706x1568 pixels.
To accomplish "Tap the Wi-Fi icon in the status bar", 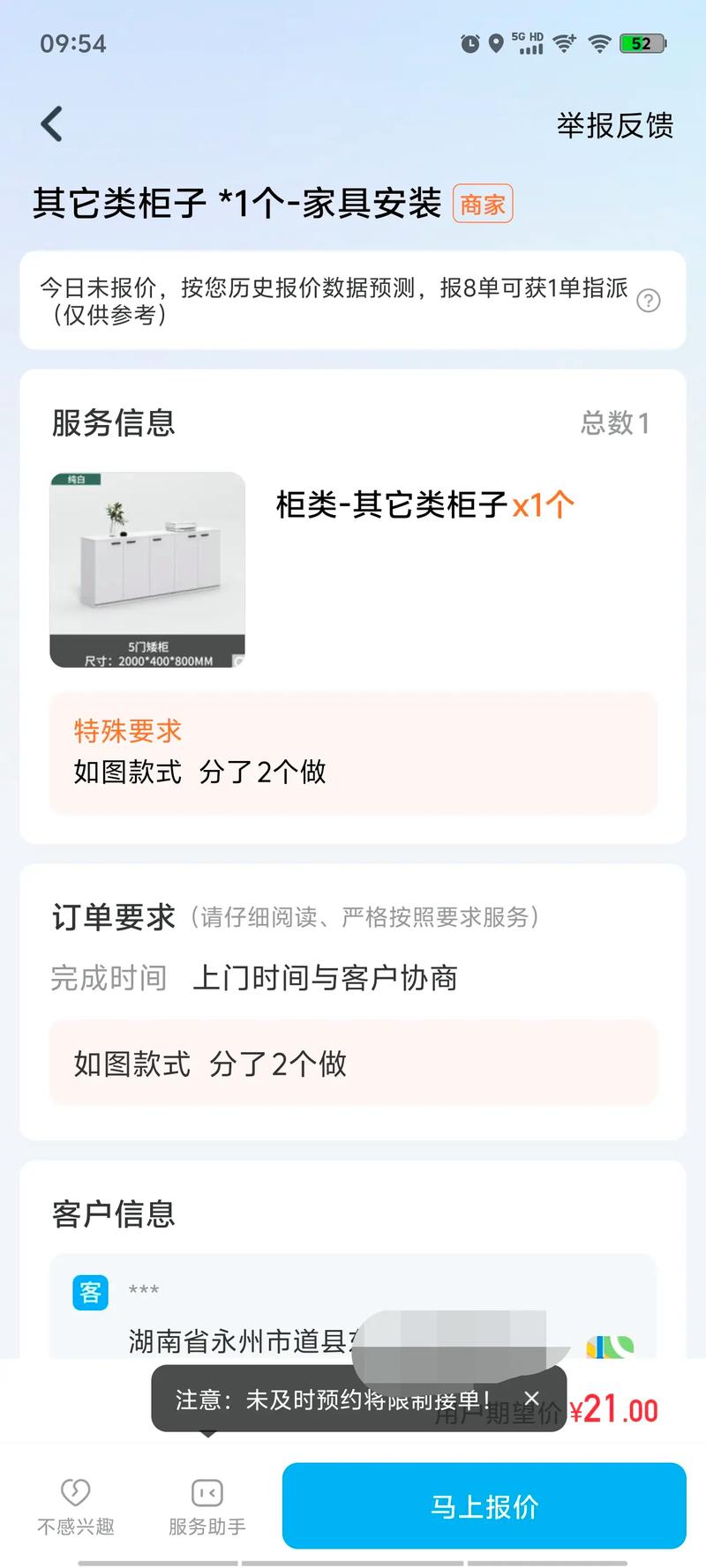I will pyautogui.click(x=601, y=43).
